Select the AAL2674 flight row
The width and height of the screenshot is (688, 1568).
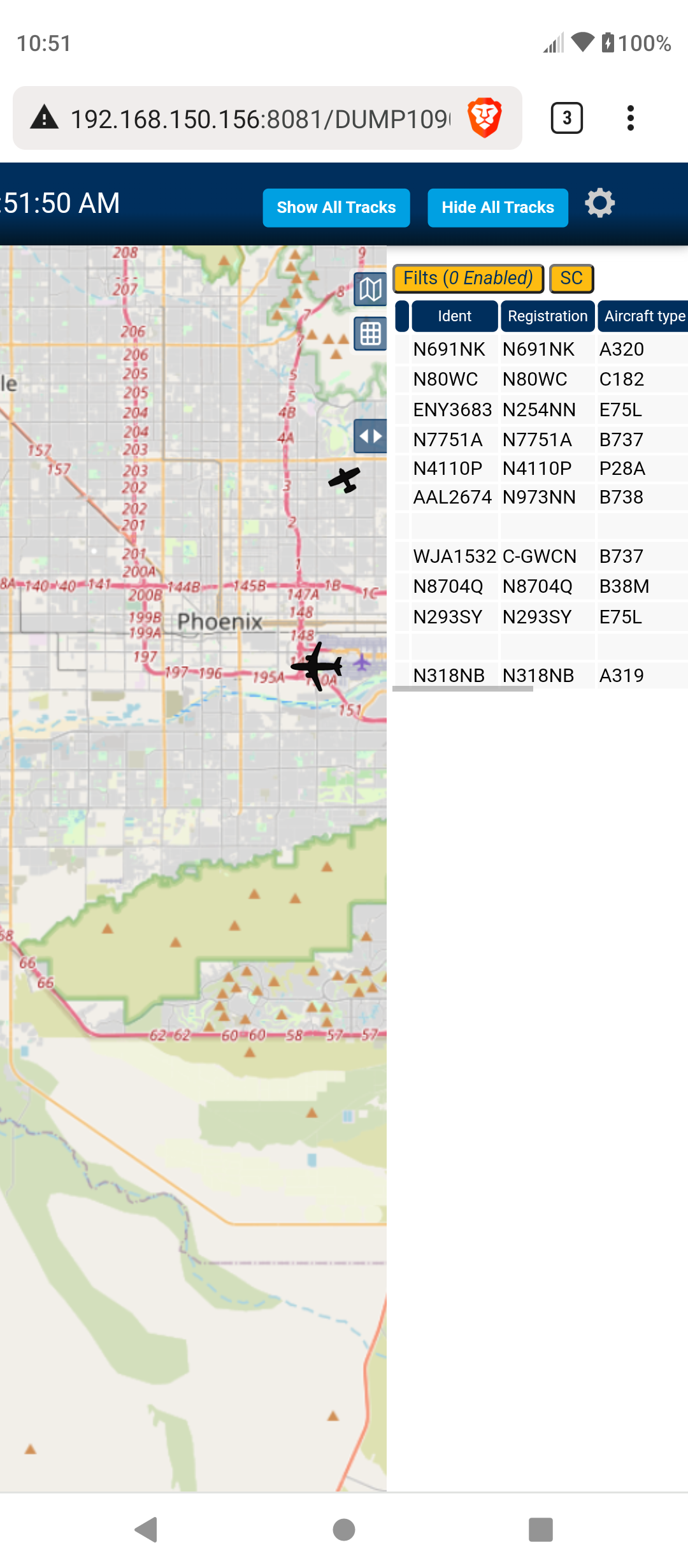coord(541,497)
